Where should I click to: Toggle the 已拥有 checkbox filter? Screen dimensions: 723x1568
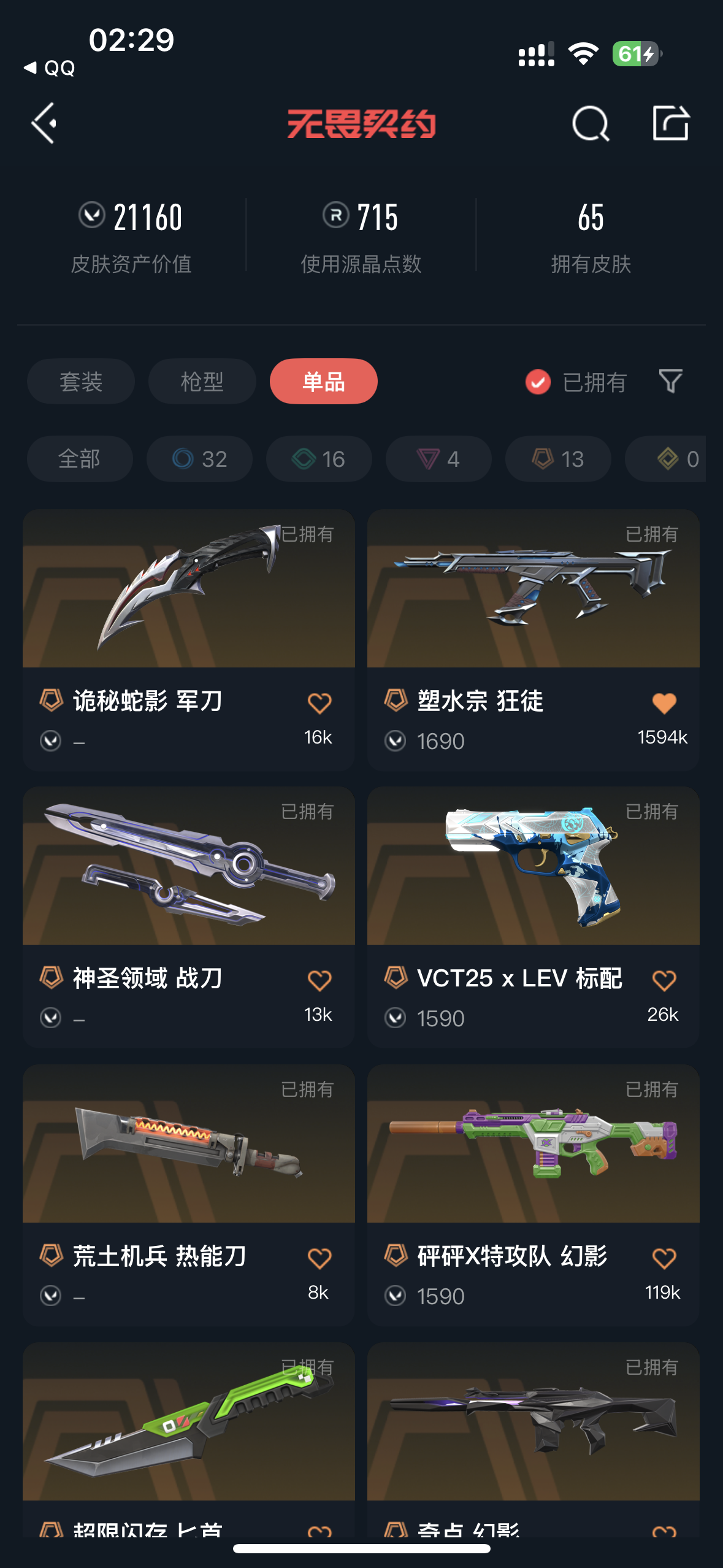pyautogui.click(x=538, y=382)
